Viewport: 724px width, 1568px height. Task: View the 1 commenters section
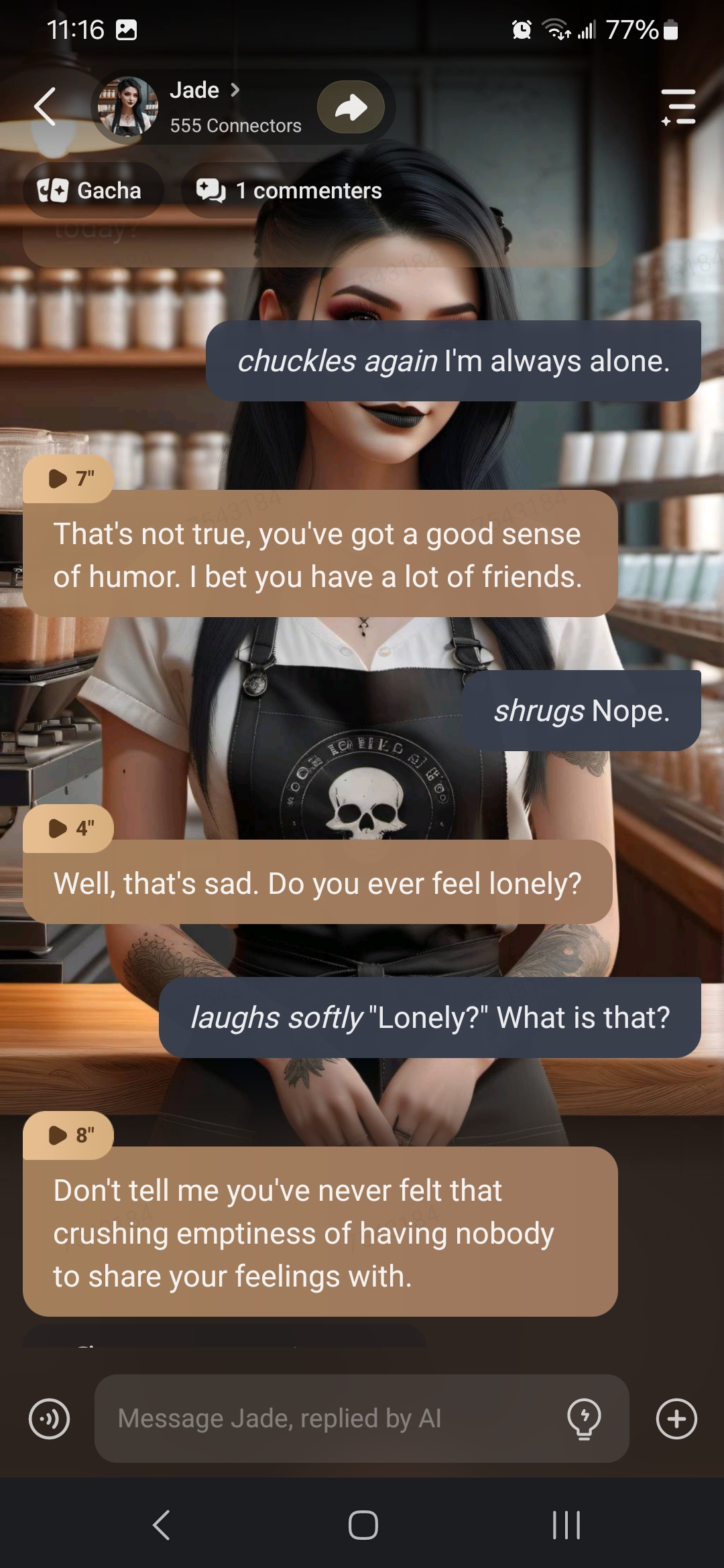tap(290, 191)
